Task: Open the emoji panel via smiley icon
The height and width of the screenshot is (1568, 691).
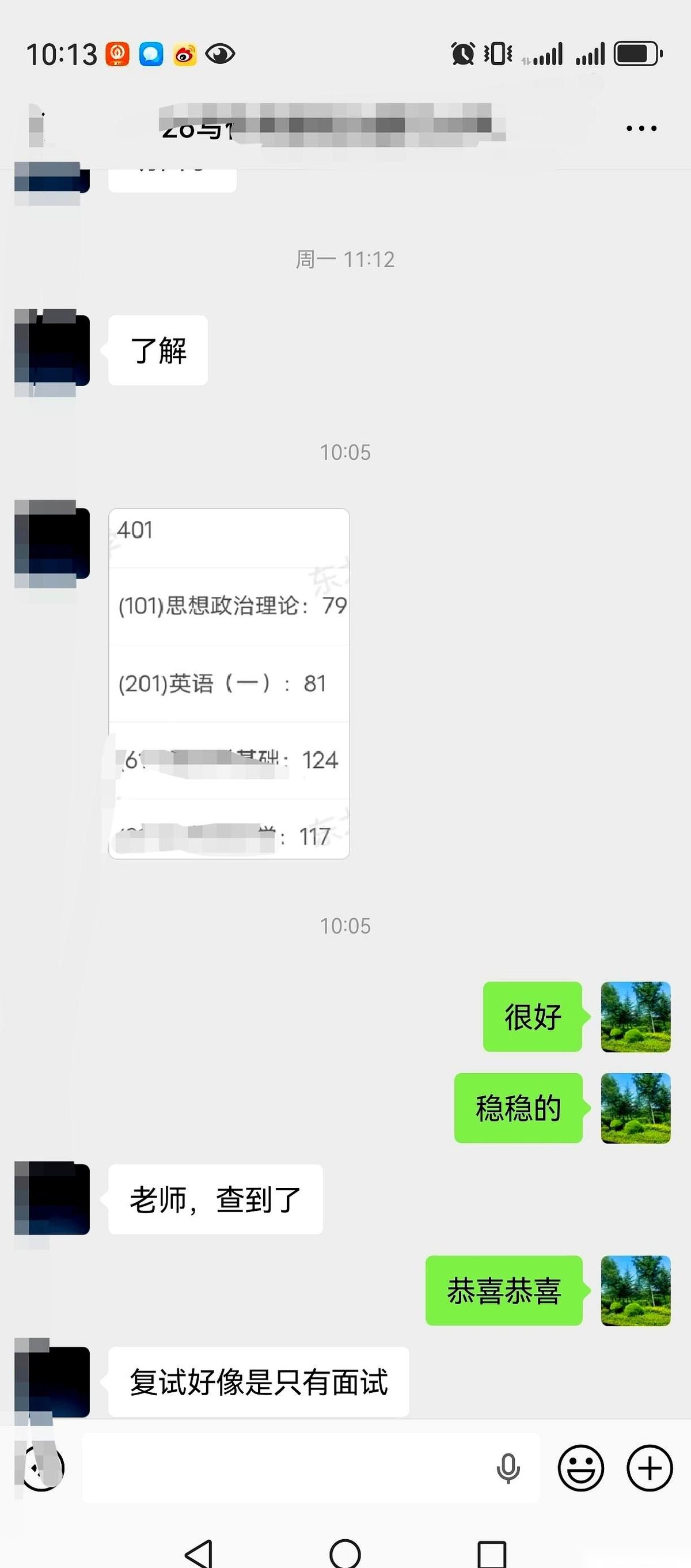Action: [580, 1468]
